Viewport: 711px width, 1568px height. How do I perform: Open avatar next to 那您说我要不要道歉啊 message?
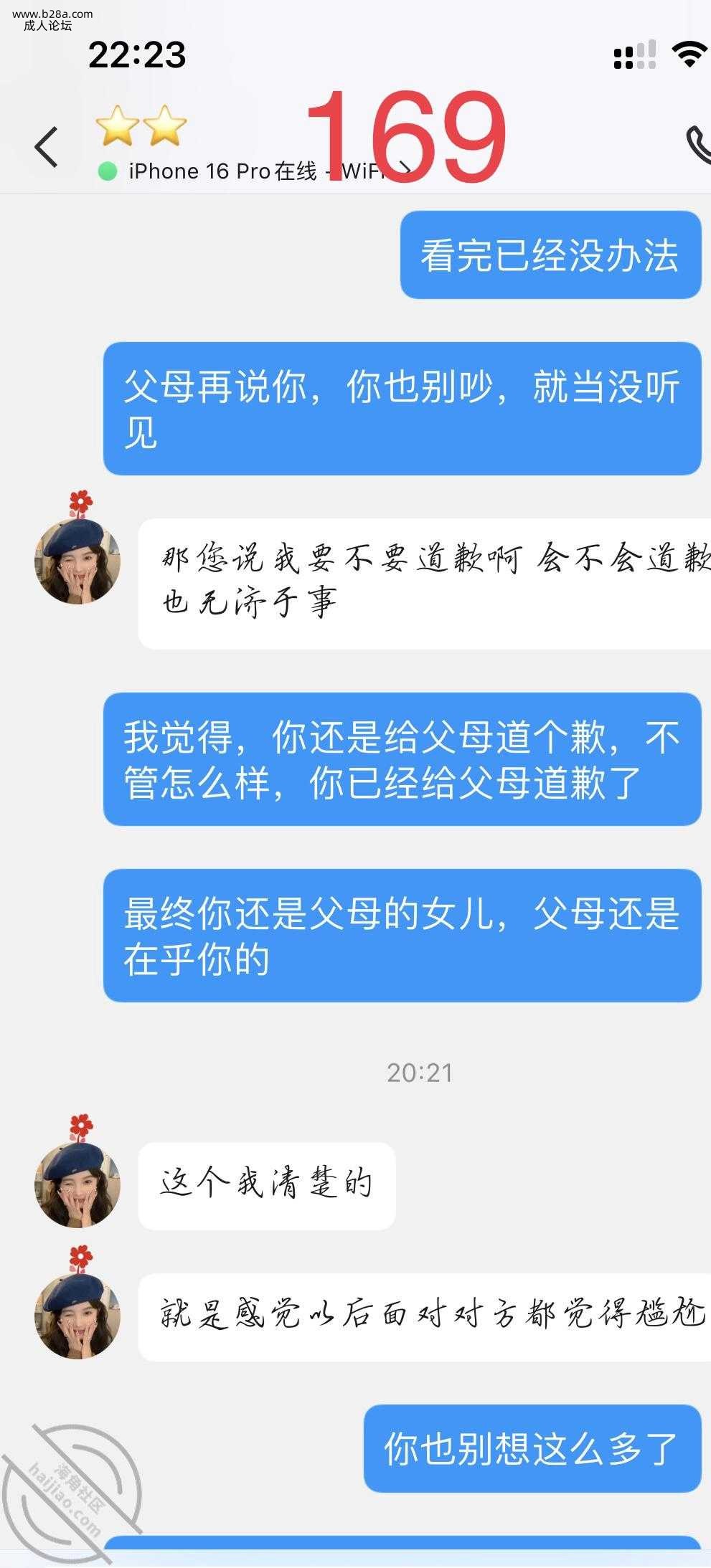click(77, 560)
